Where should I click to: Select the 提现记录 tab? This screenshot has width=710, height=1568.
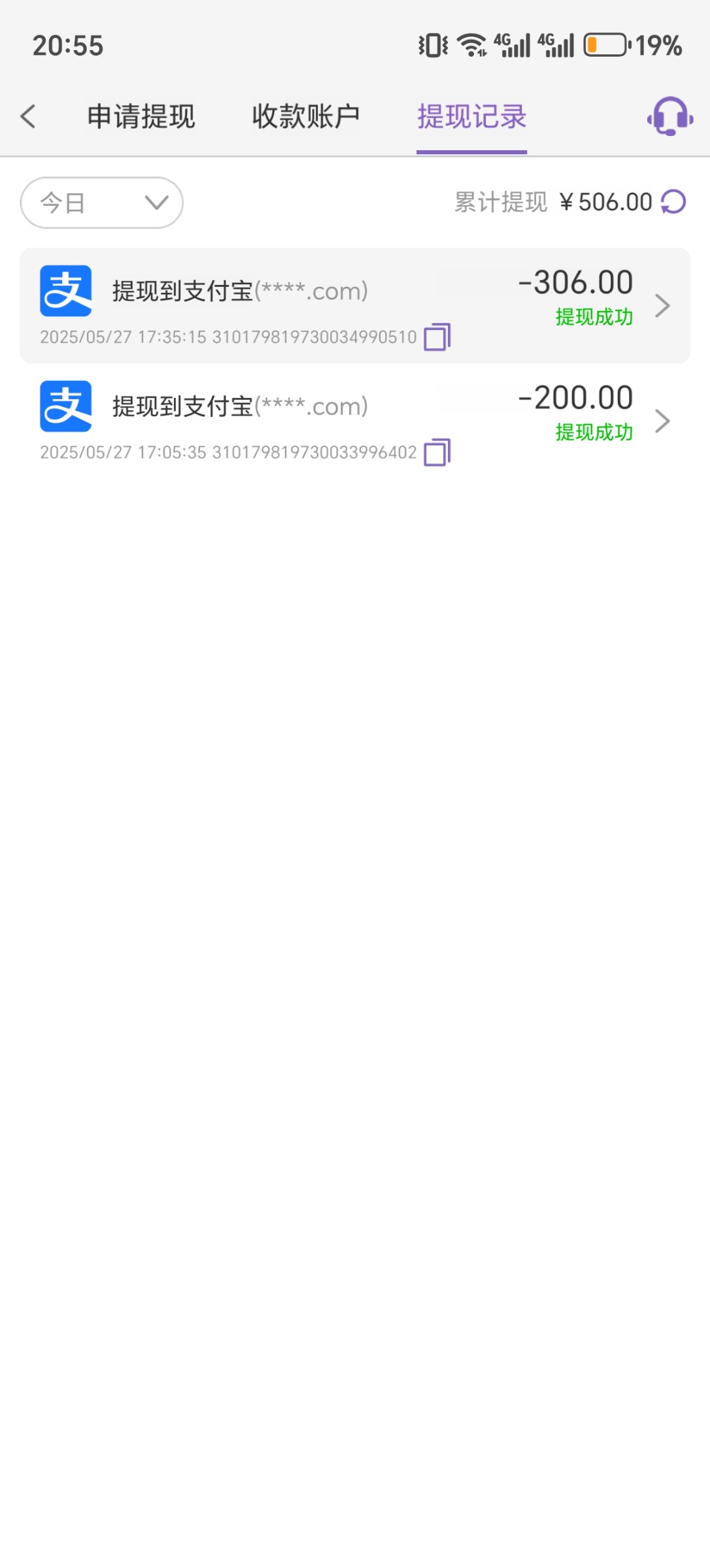(x=472, y=117)
